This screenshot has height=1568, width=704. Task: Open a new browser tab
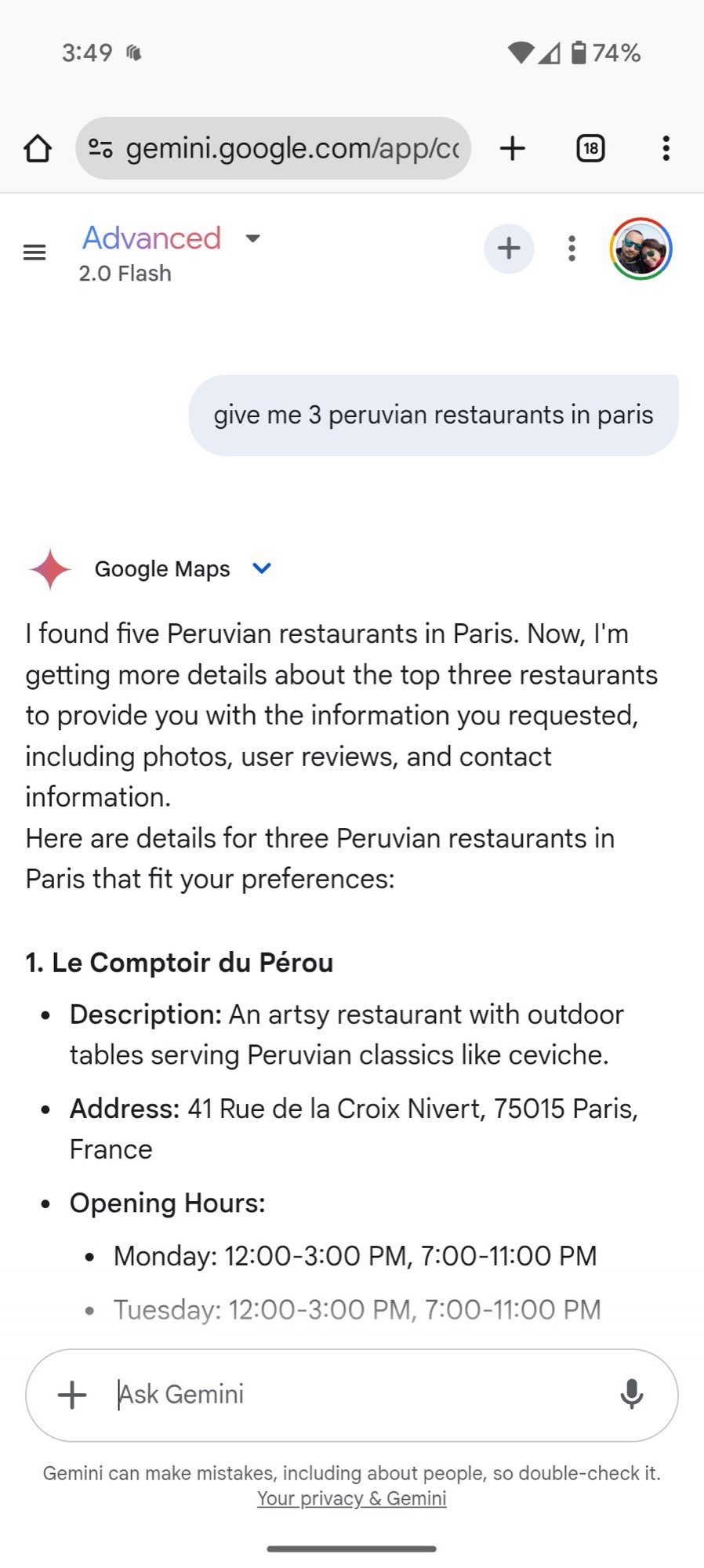[513, 148]
